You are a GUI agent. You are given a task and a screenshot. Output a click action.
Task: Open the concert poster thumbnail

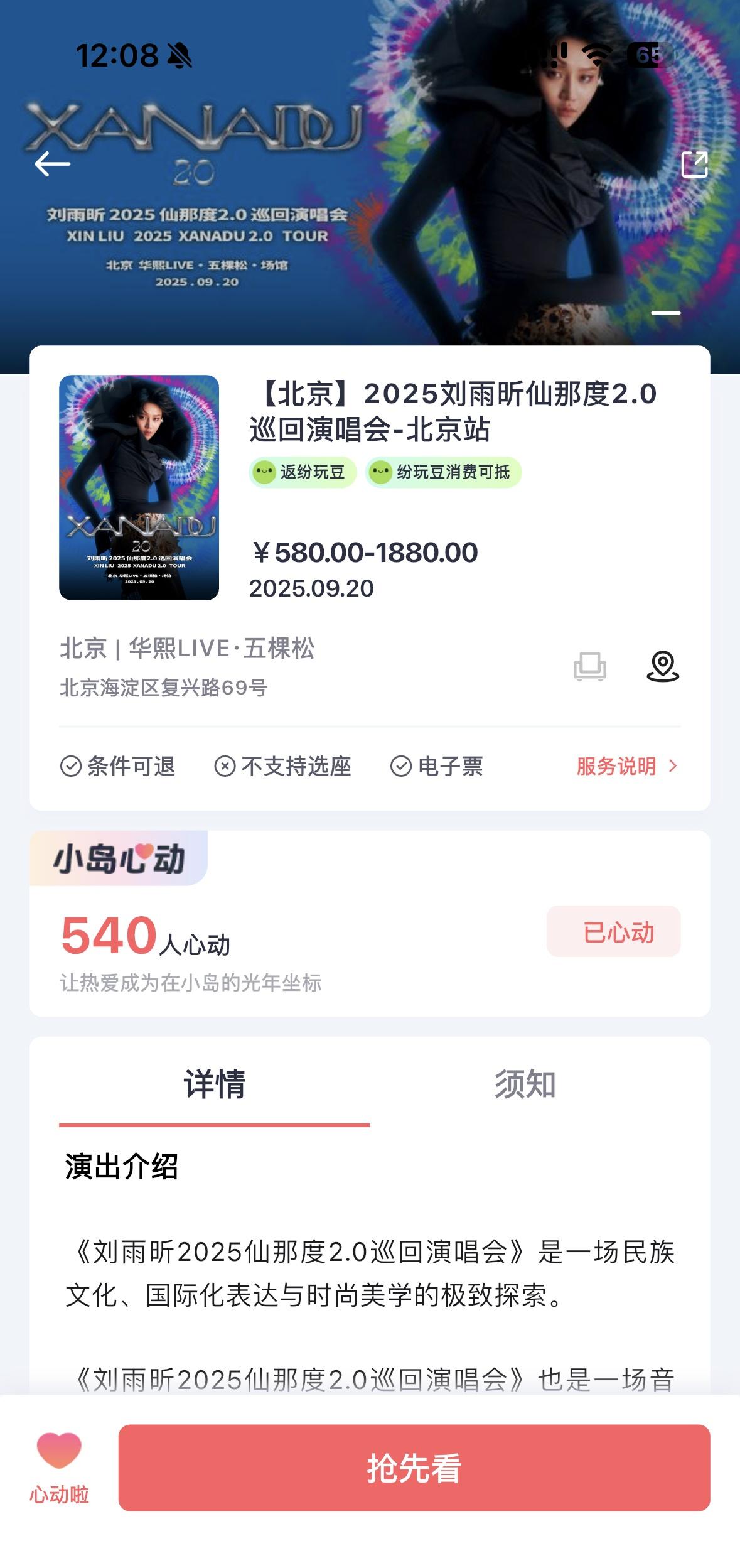pos(139,487)
